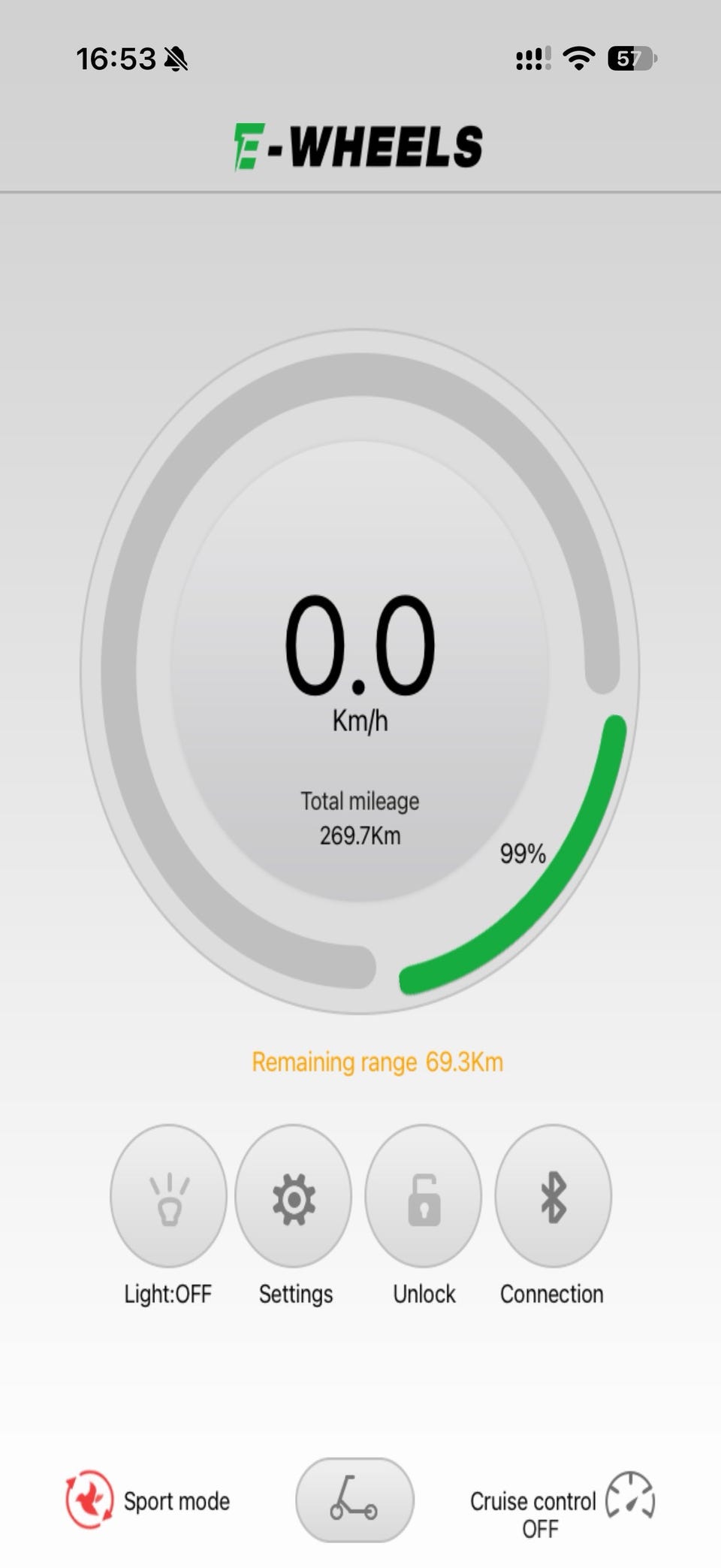
Task: Open the Bluetooth Connection button
Action: [x=553, y=1195]
